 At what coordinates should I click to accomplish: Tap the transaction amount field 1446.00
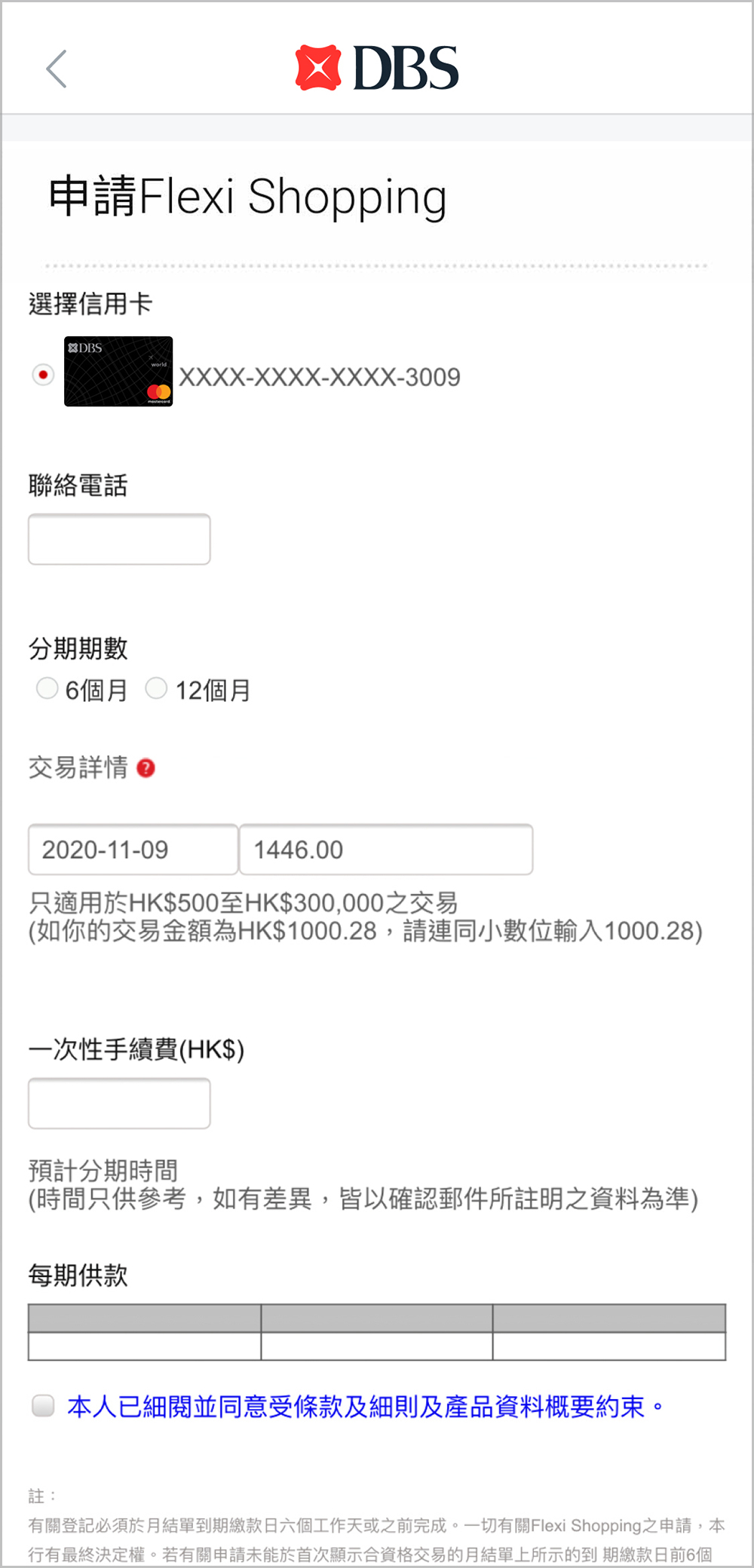pos(385,850)
